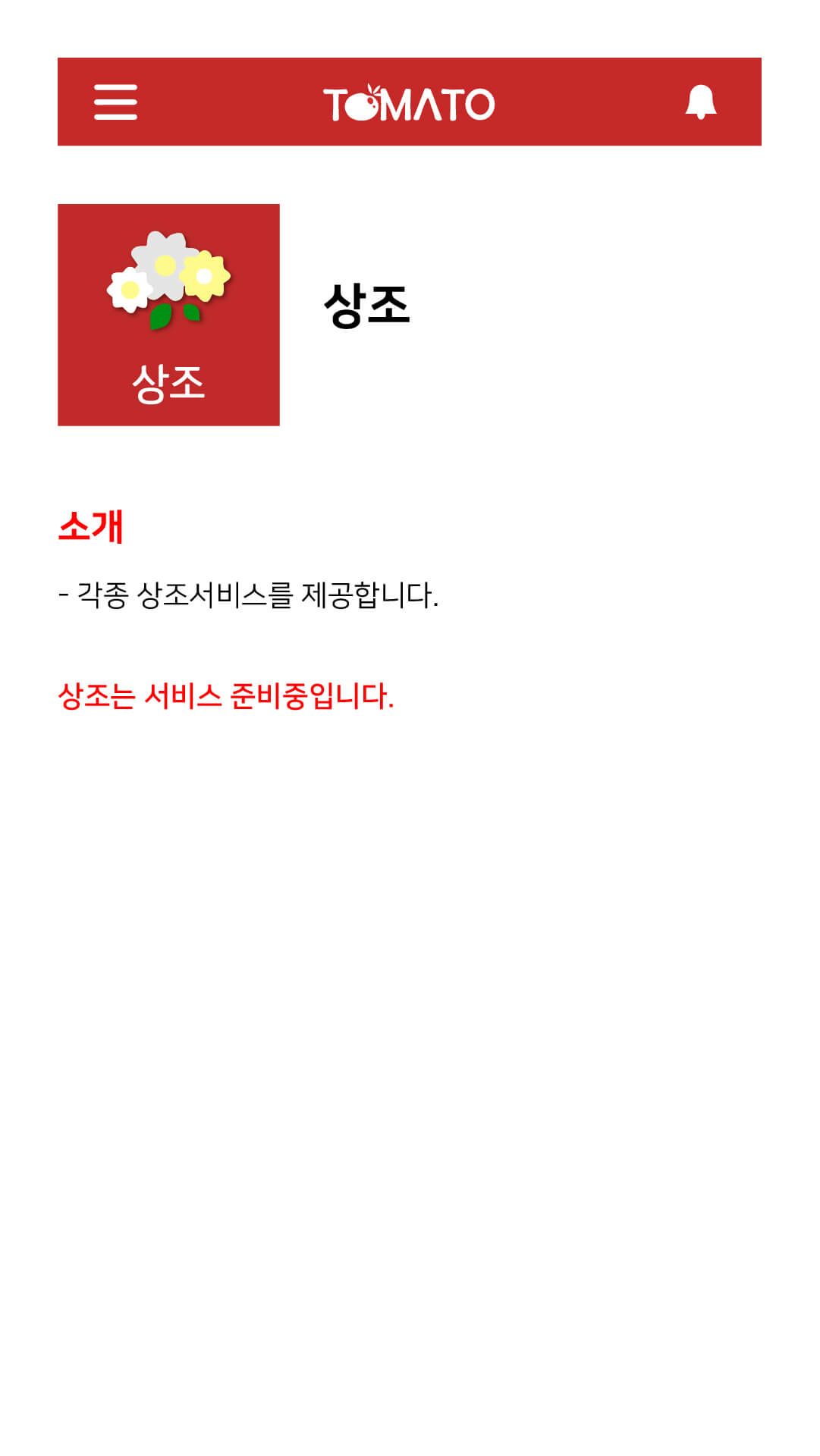The width and height of the screenshot is (820, 1456).
Task: Open the hamburger drawer menu
Action: pyautogui.click(x=115, y=102)
